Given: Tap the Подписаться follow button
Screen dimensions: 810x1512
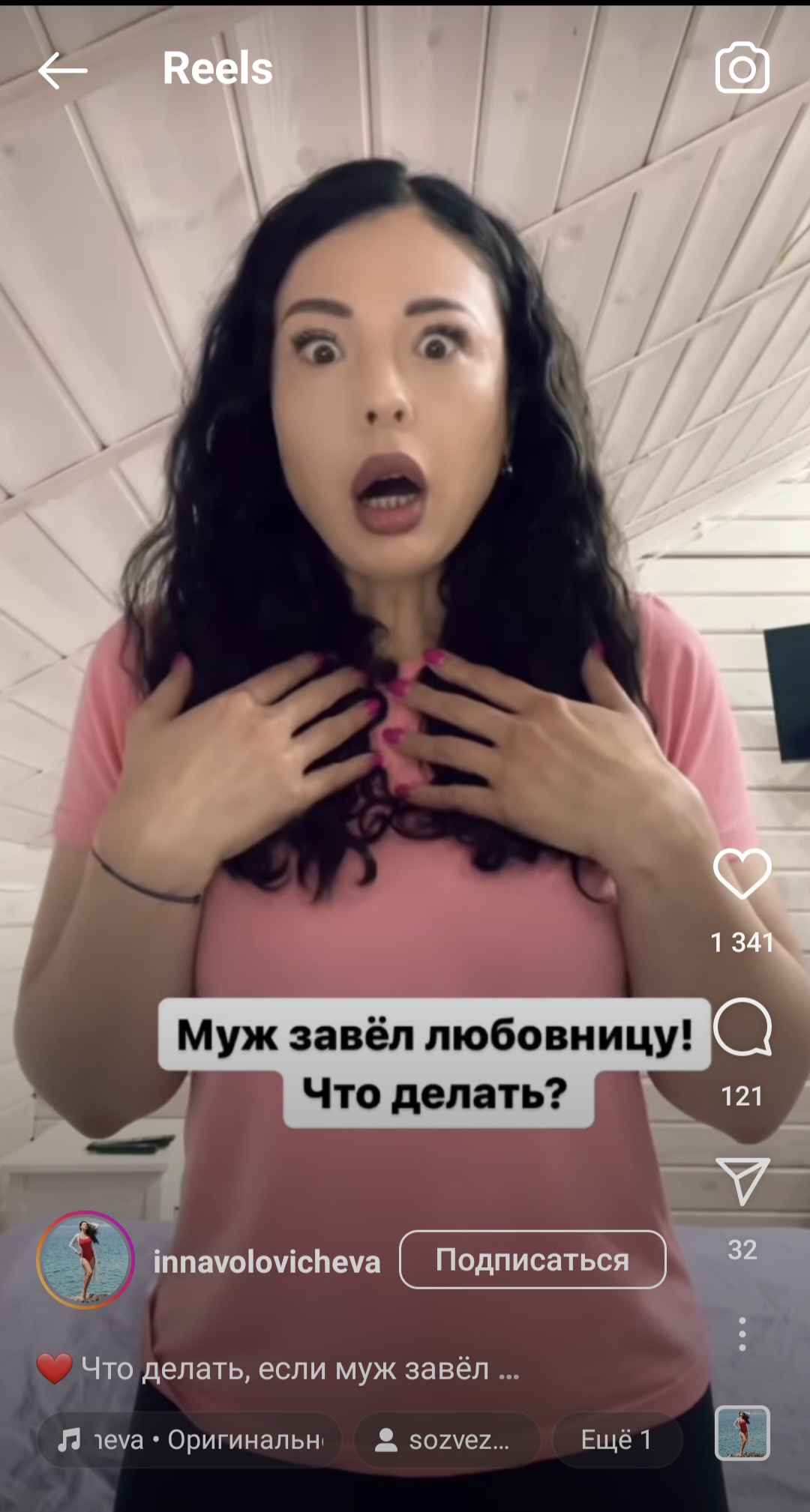Looking at the screenshot, I should [x=532, y=1260].
